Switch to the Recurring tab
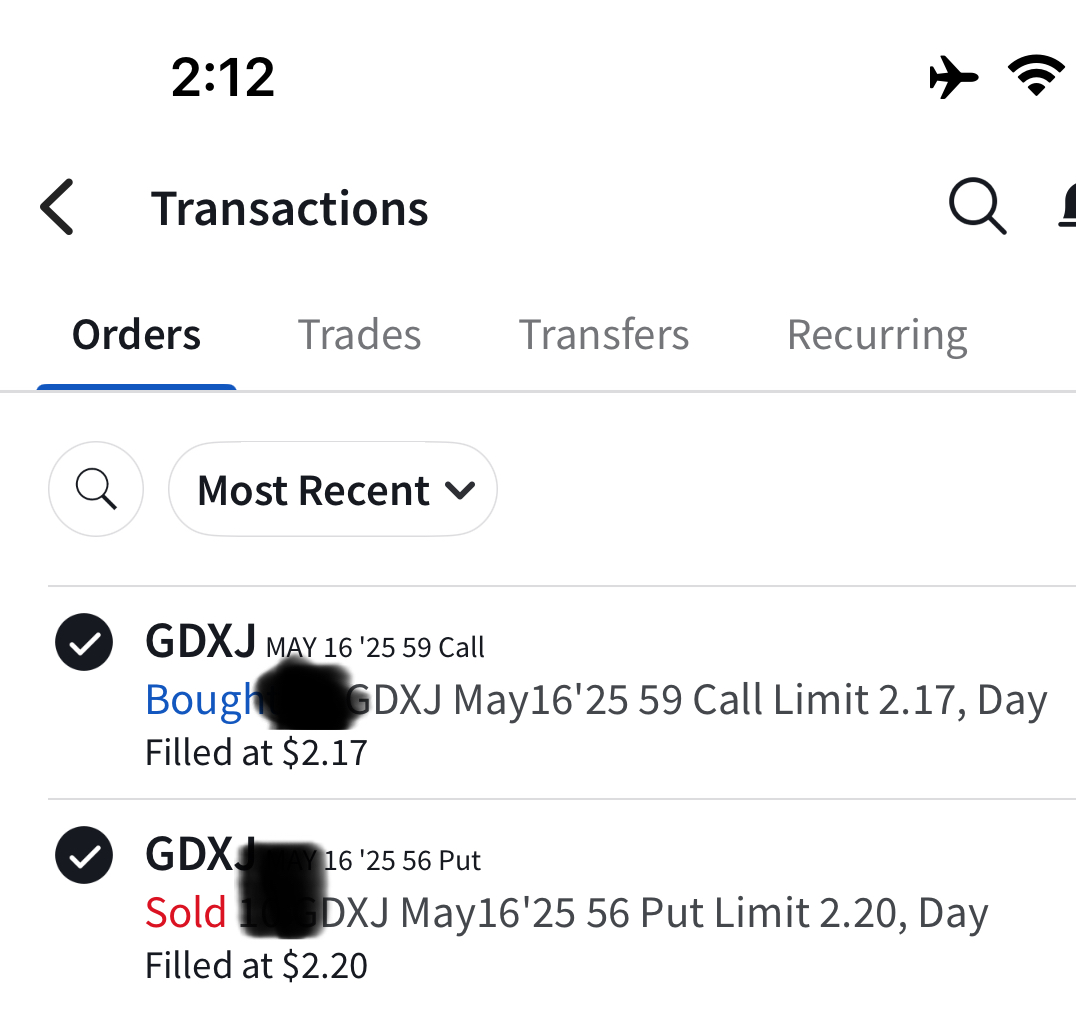The width and height of the screenshot is (1076, 1013). point(877,335)
